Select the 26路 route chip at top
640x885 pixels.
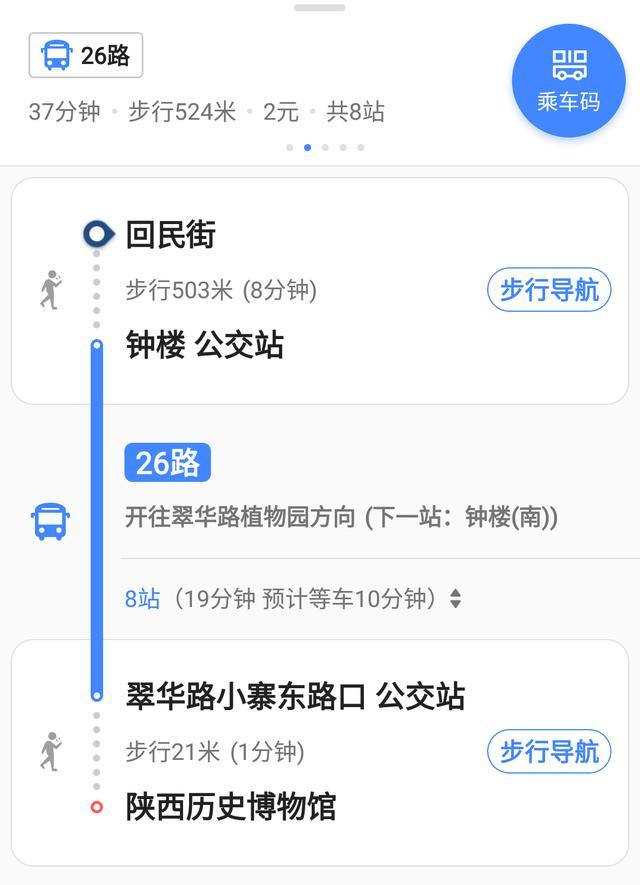click(x=86, y=55)
